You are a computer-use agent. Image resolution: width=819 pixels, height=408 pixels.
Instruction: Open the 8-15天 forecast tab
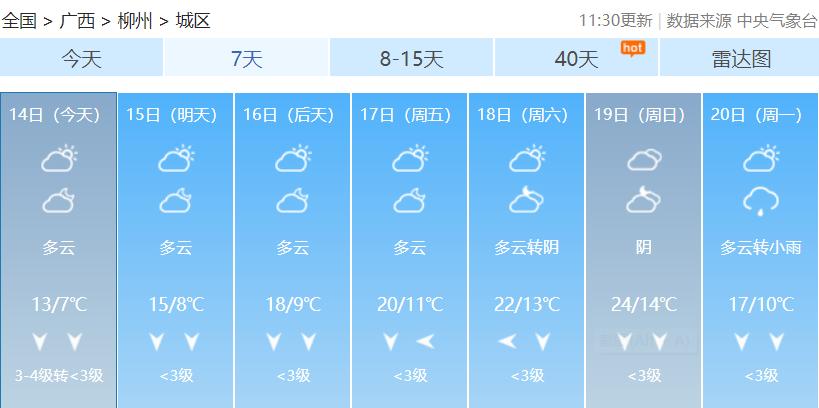click(411, 59)
